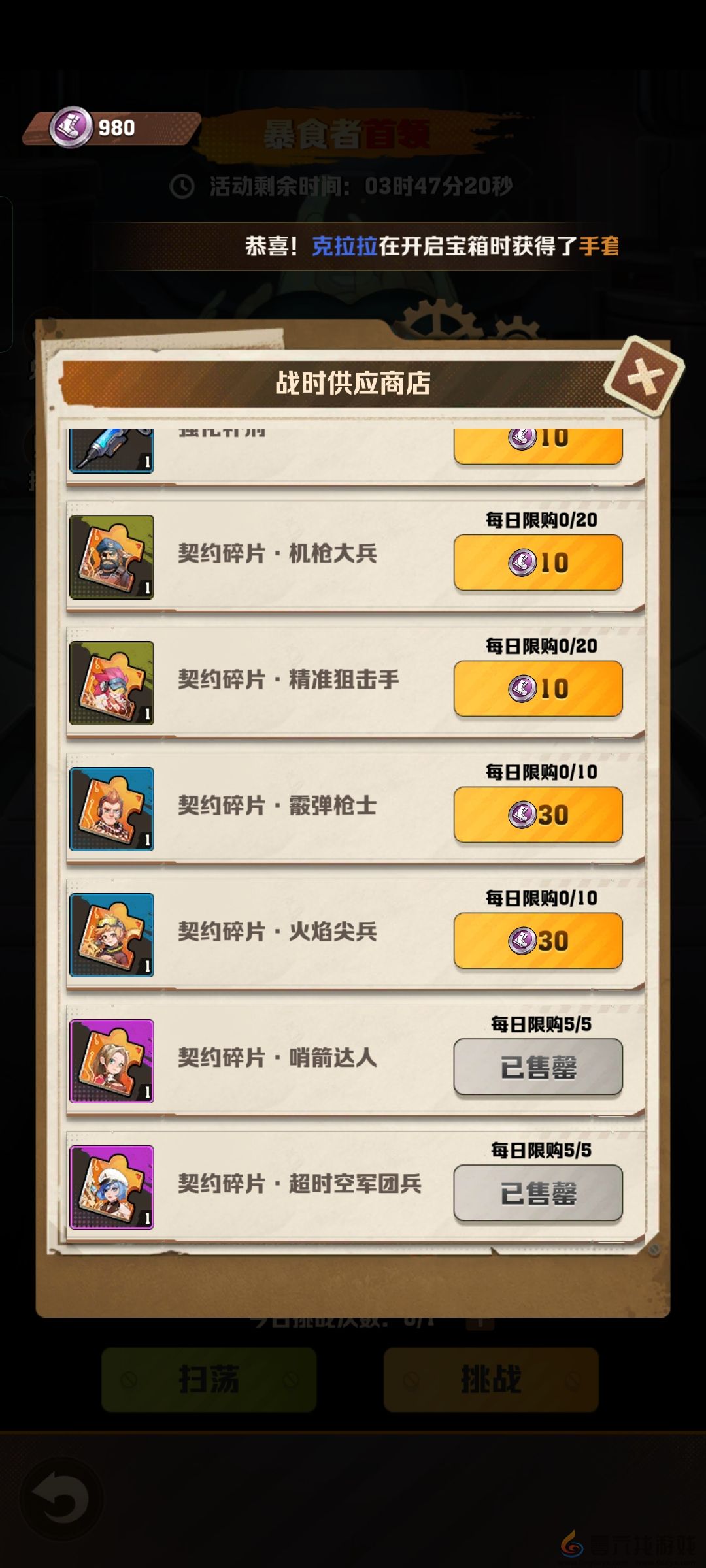Click the 强化补剂 syringe item icon
The image size is (706, 1568).
111,451
